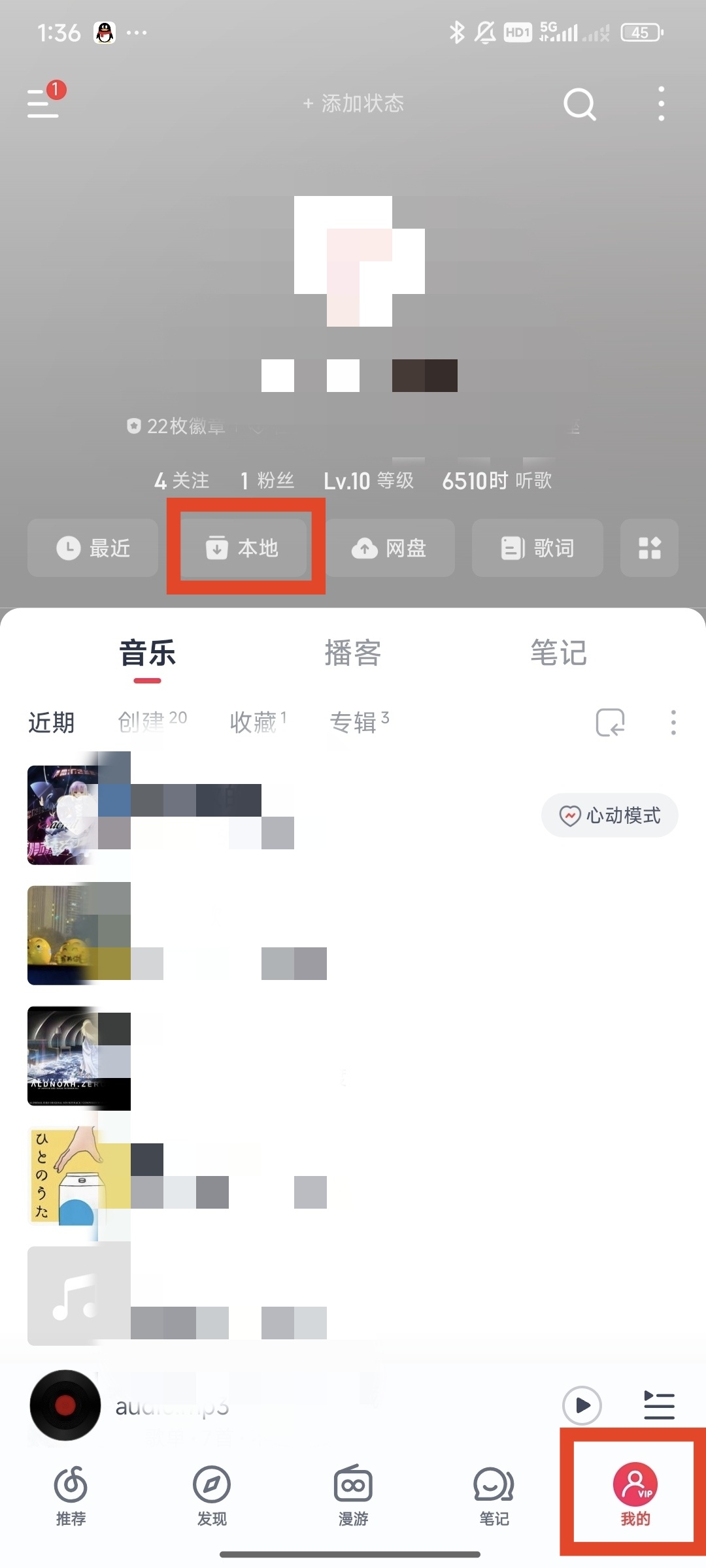Switch to the top 笔记 tab
Viewport: 706px width, 1568px height.
point(559,653)
